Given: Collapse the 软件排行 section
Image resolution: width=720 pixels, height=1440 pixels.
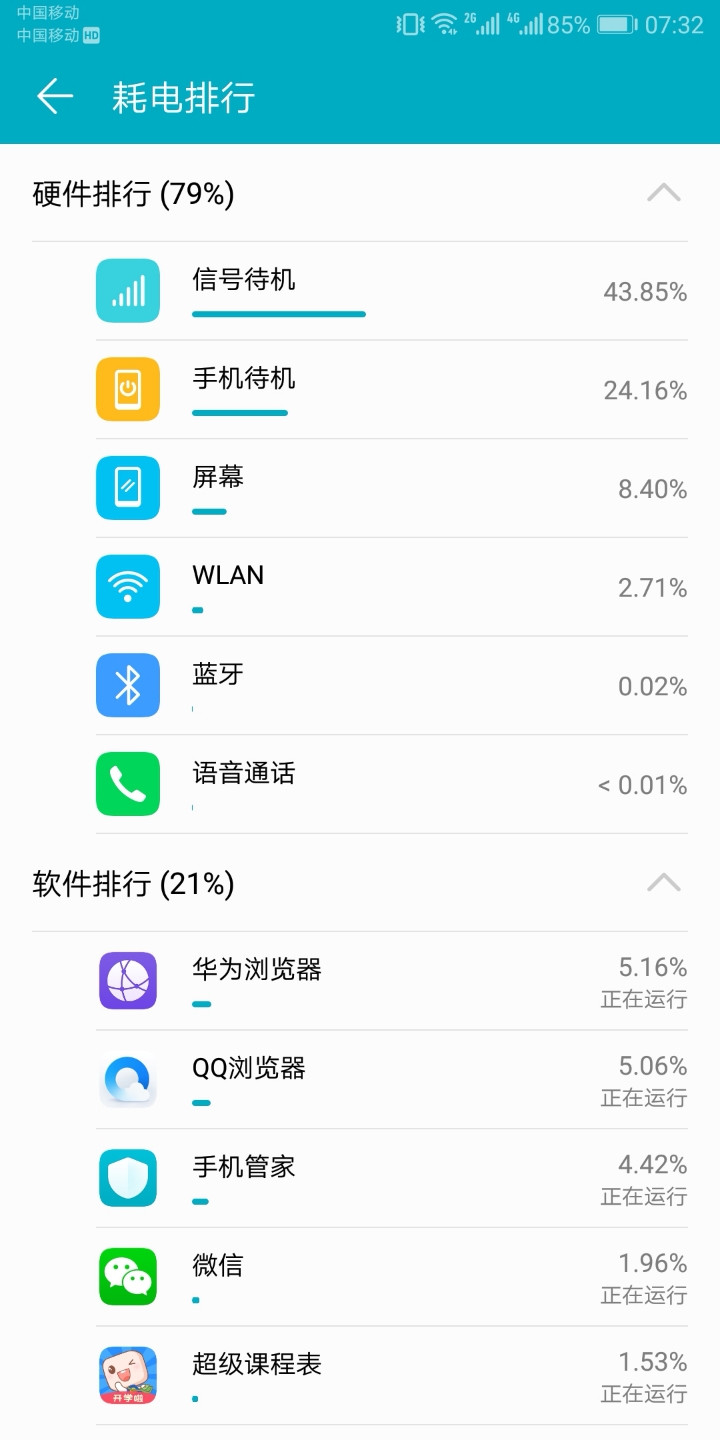Looking at the screenshot, I should point(663,883).
